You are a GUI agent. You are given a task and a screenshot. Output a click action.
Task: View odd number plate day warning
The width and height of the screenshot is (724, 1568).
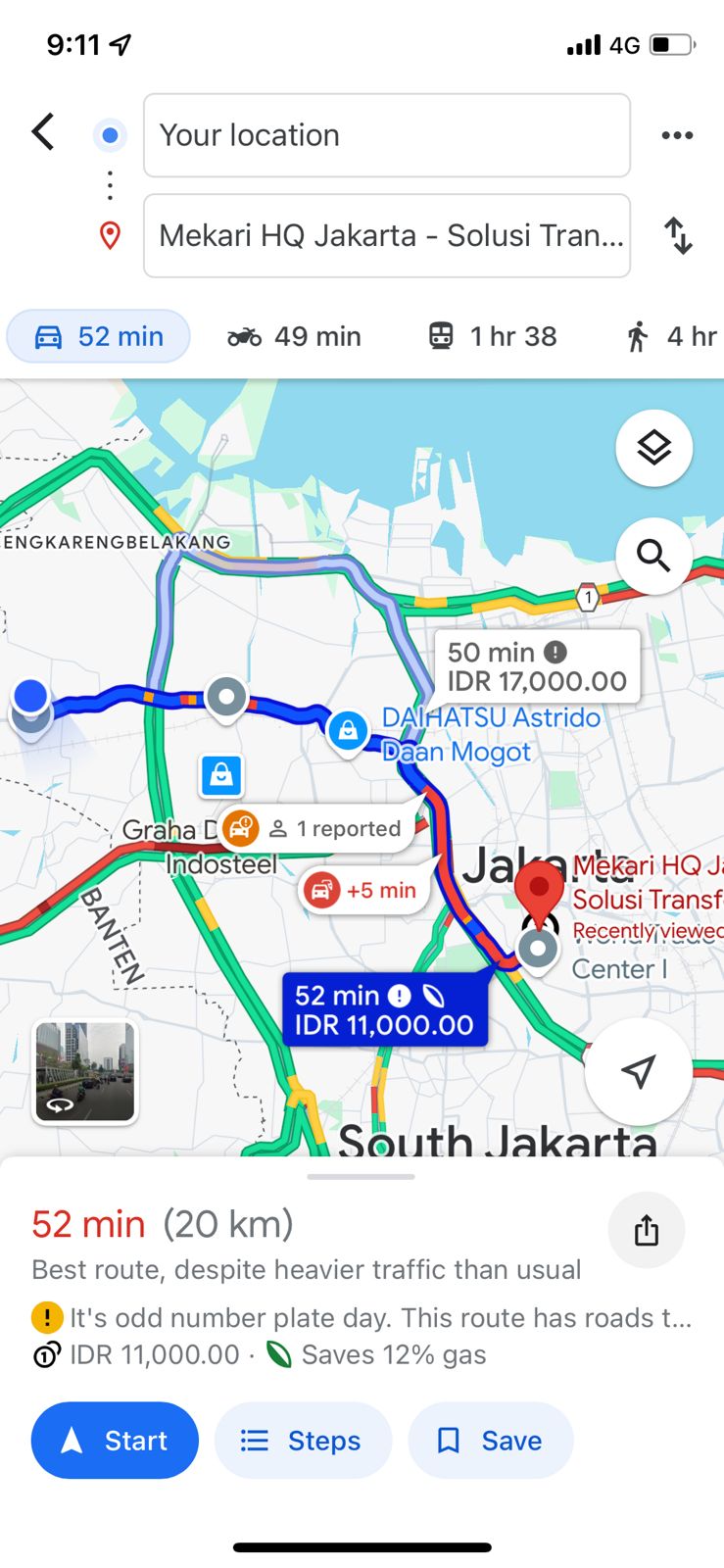point(362,1317)
